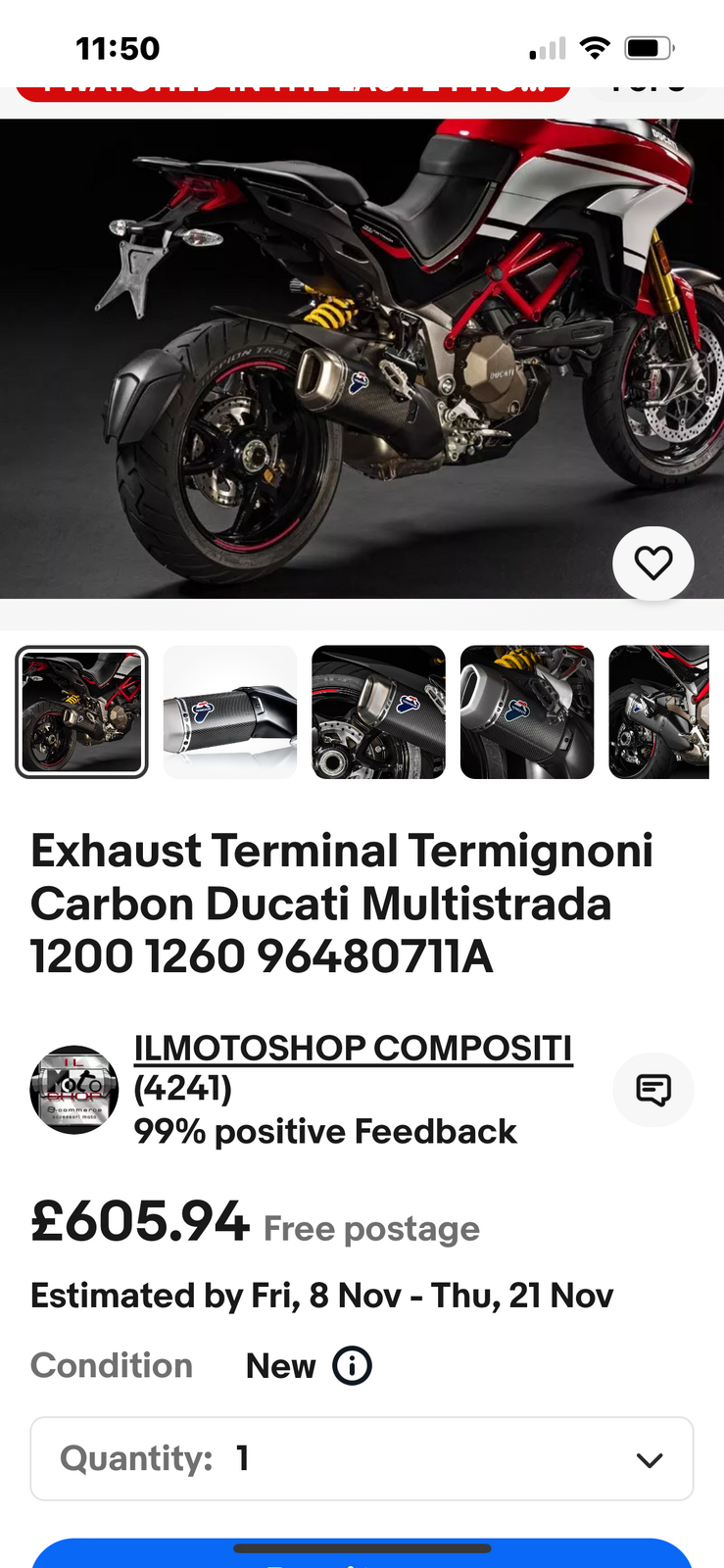Image resolution: width=724 pixels, height=1568 pixels.
Task: Tap the seller's round avatar logo
Action: coord(74,1090)
